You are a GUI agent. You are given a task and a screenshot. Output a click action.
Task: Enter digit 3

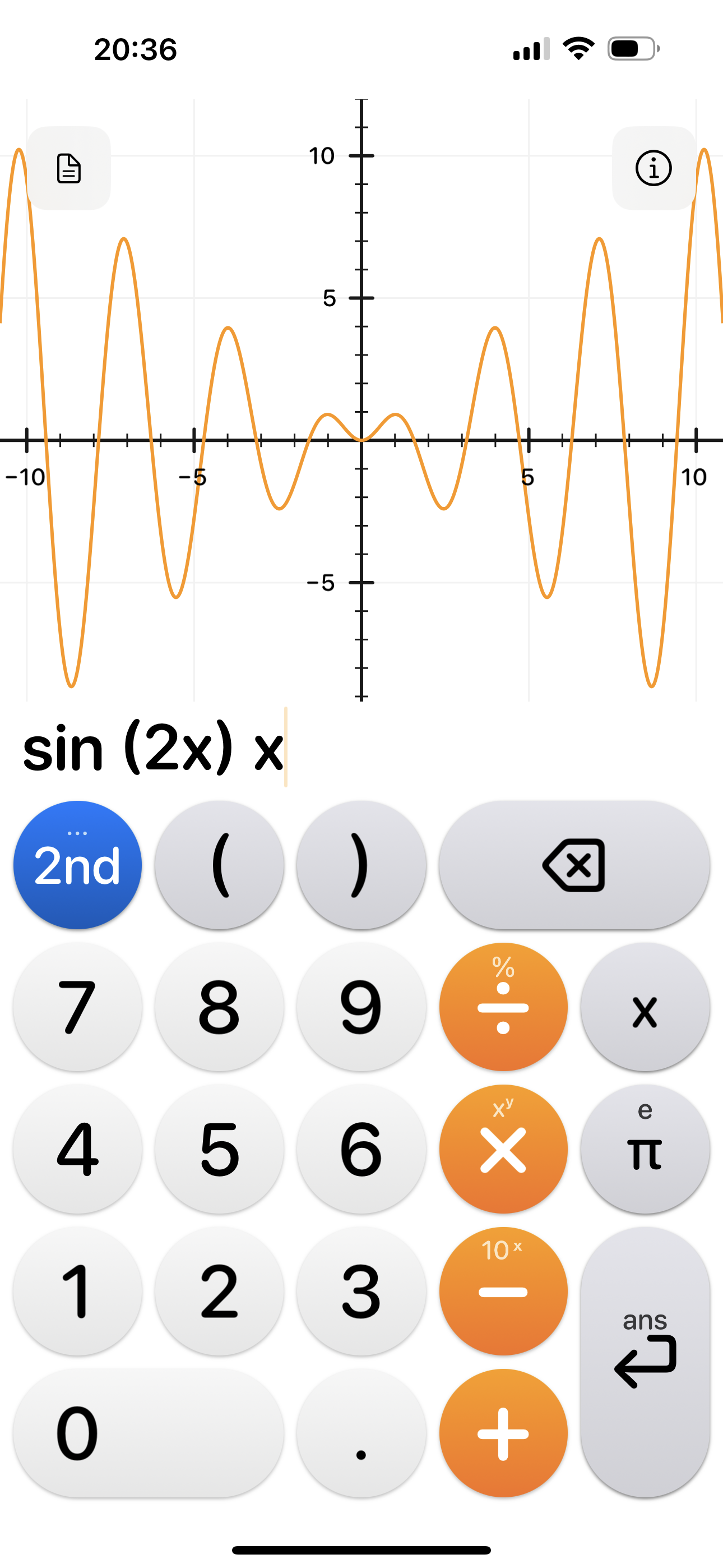point(361,1290)
